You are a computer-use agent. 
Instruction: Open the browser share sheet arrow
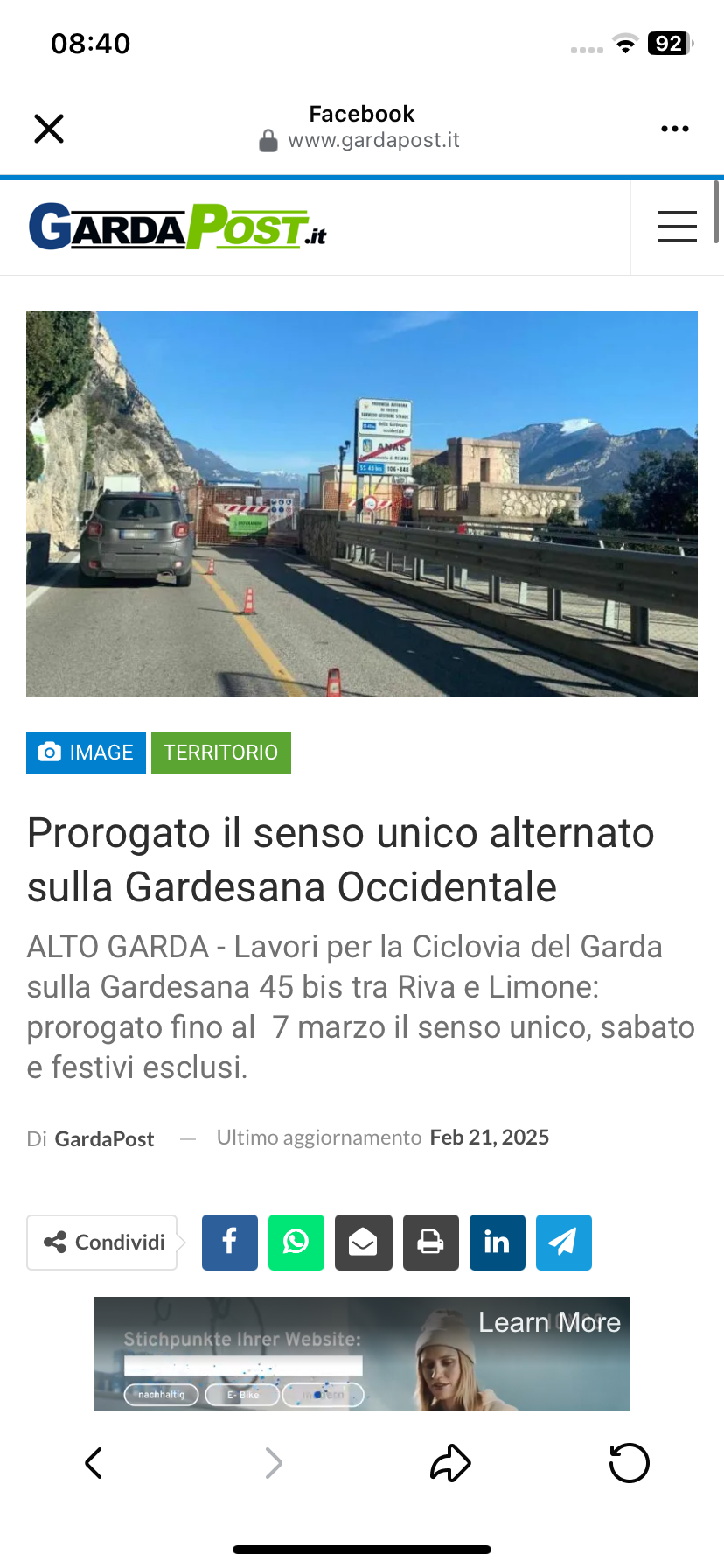450,1463
